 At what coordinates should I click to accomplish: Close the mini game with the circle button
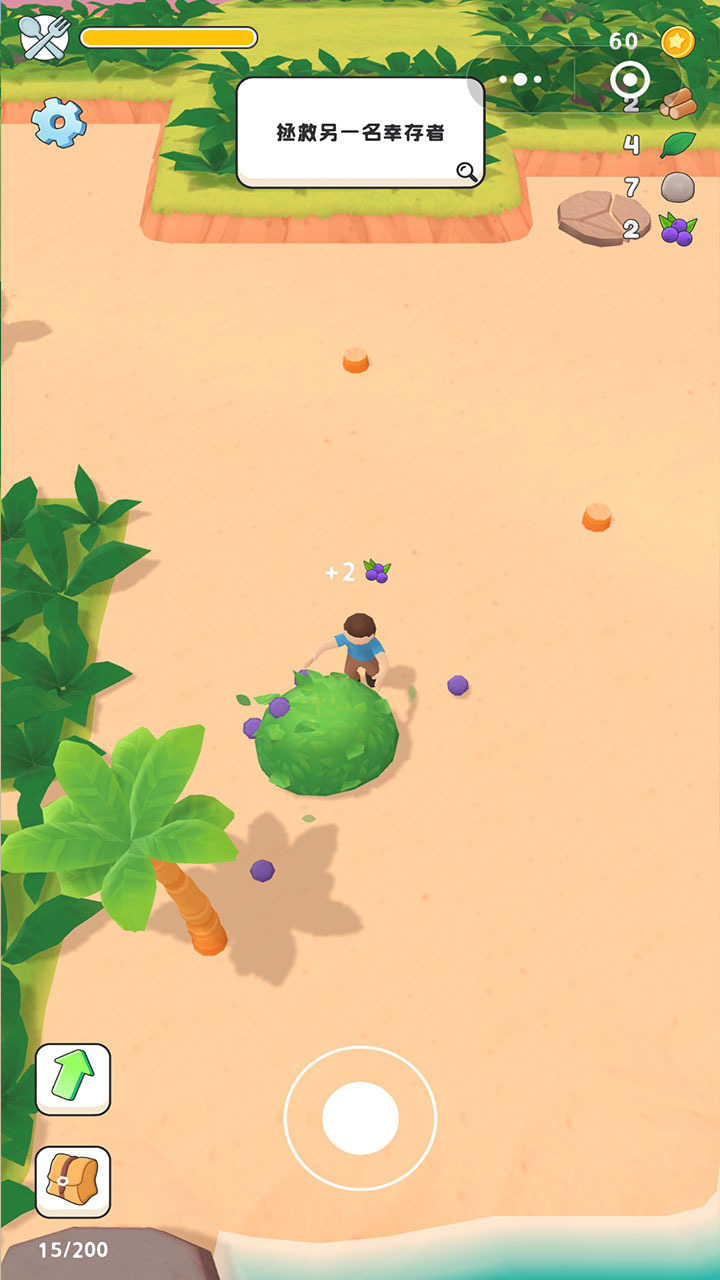[630, 79]
